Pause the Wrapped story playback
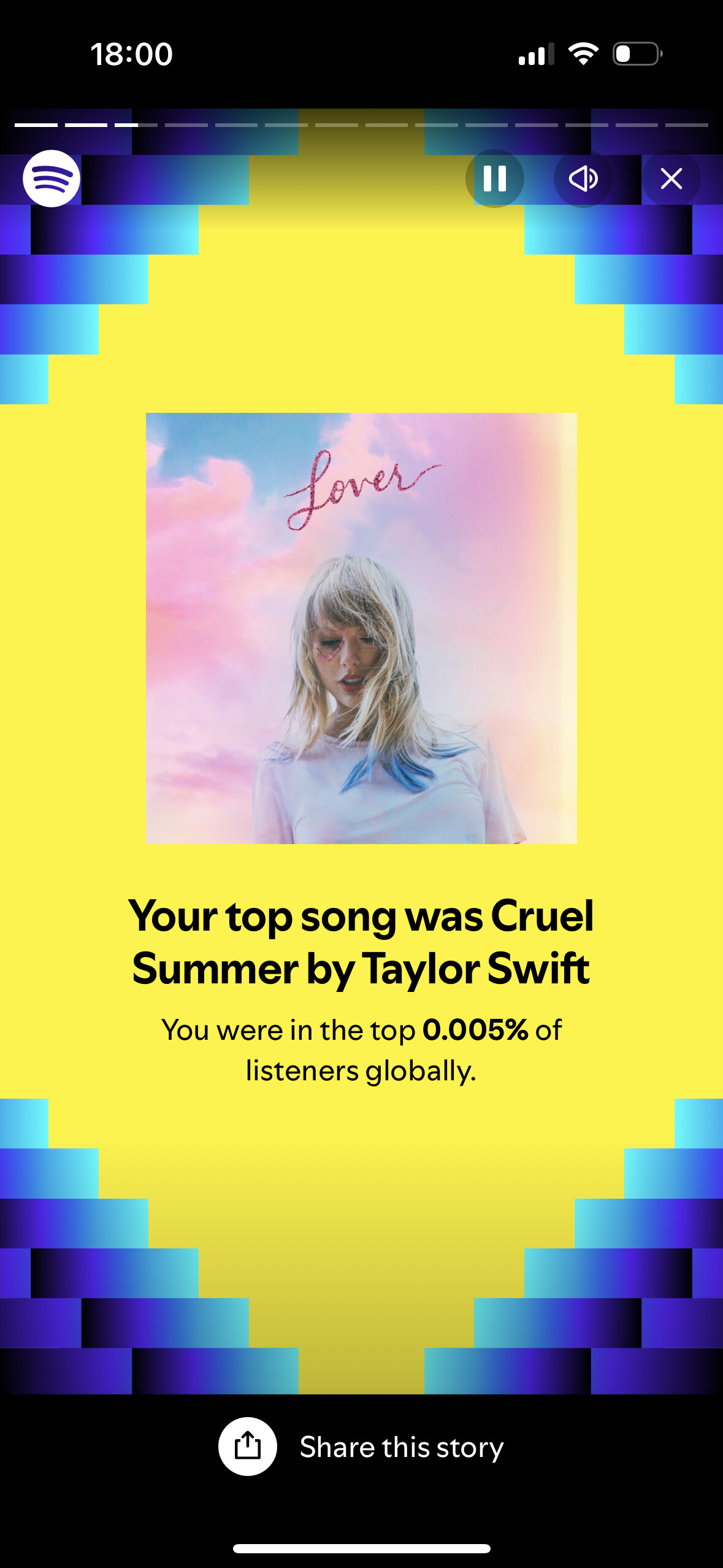This screenshot has width=723, height=1568. (x=494, y=179)
